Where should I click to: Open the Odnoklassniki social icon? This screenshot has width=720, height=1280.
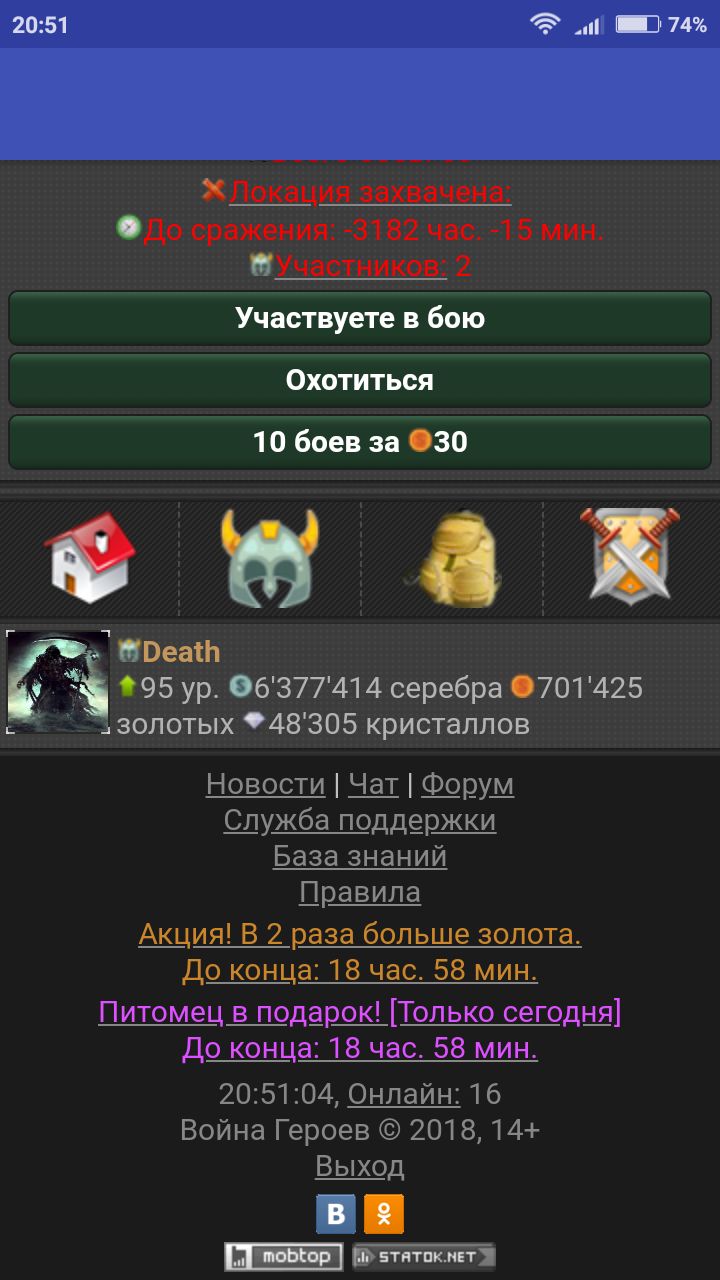(384, 1215)
